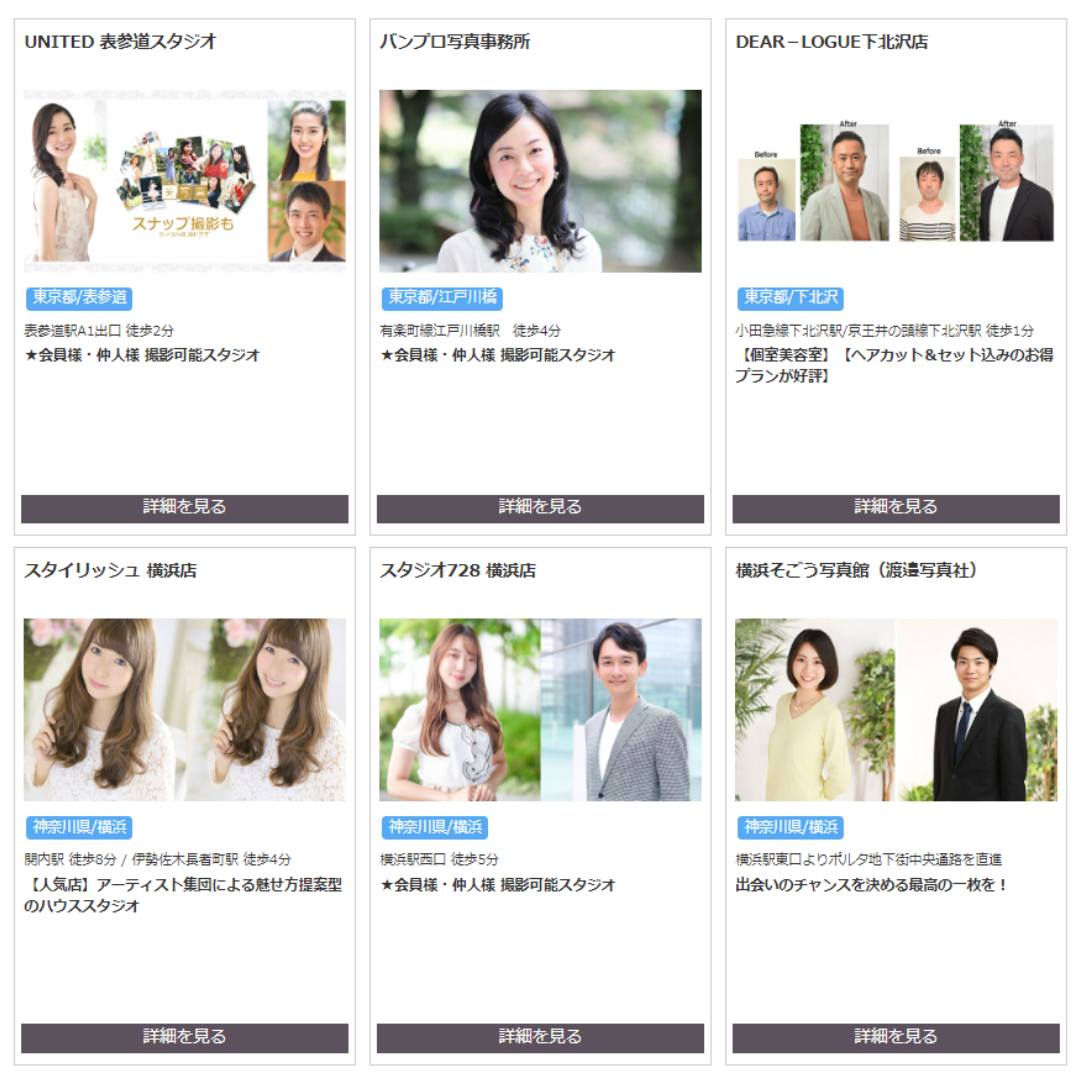Tap 詳細を見る under スタジオ728 横浜店
The image size is (1080, 1080).
[540, 1037]
